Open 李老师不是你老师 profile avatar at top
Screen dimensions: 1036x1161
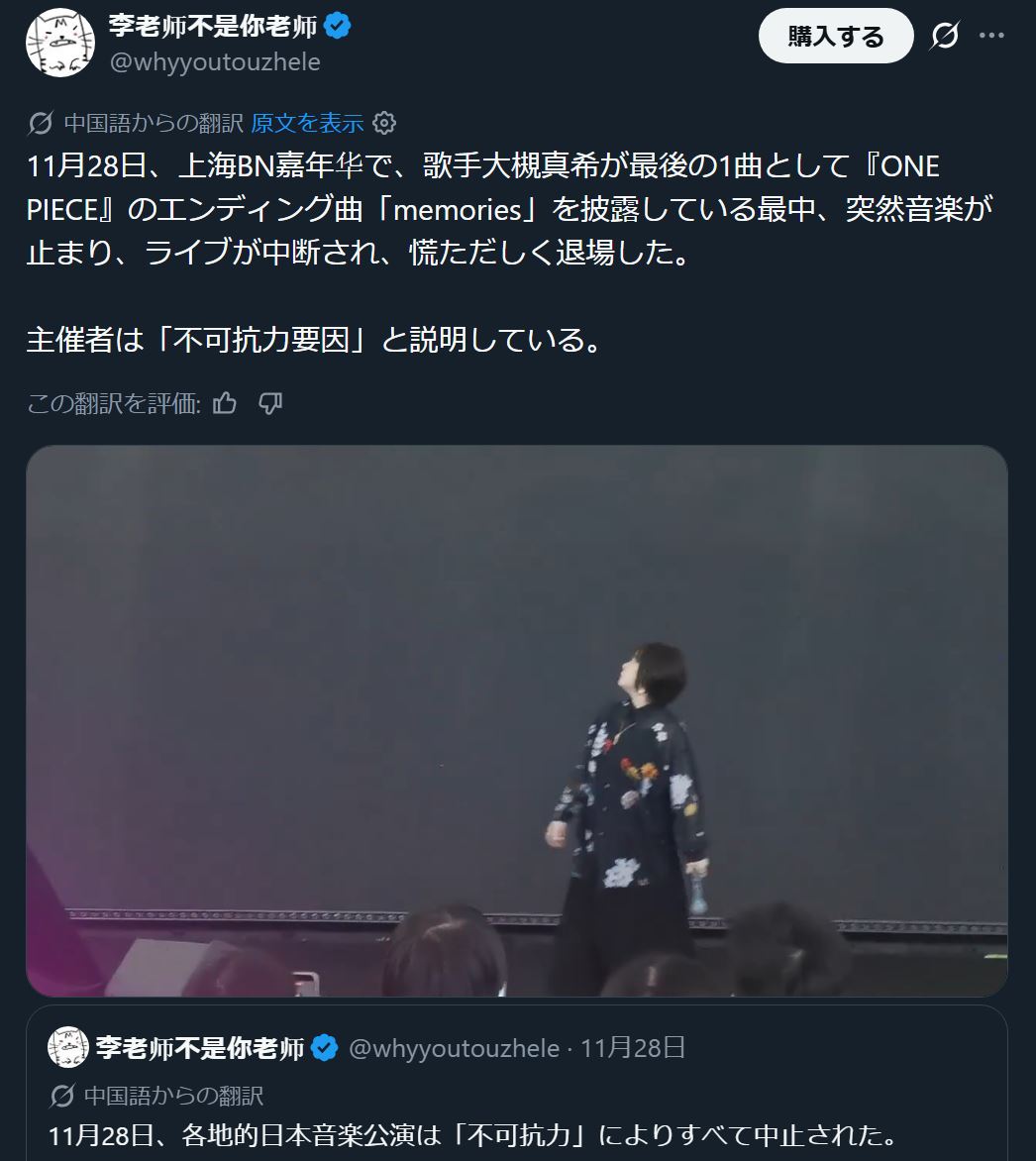pos(60,43)
